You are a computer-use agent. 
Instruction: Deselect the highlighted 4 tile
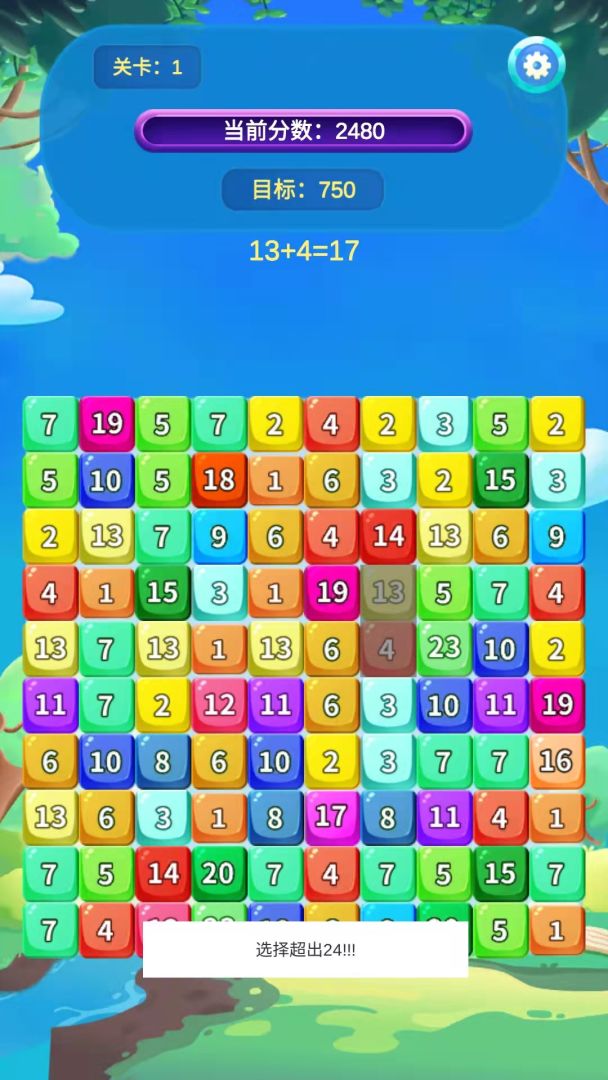(388, 648)
